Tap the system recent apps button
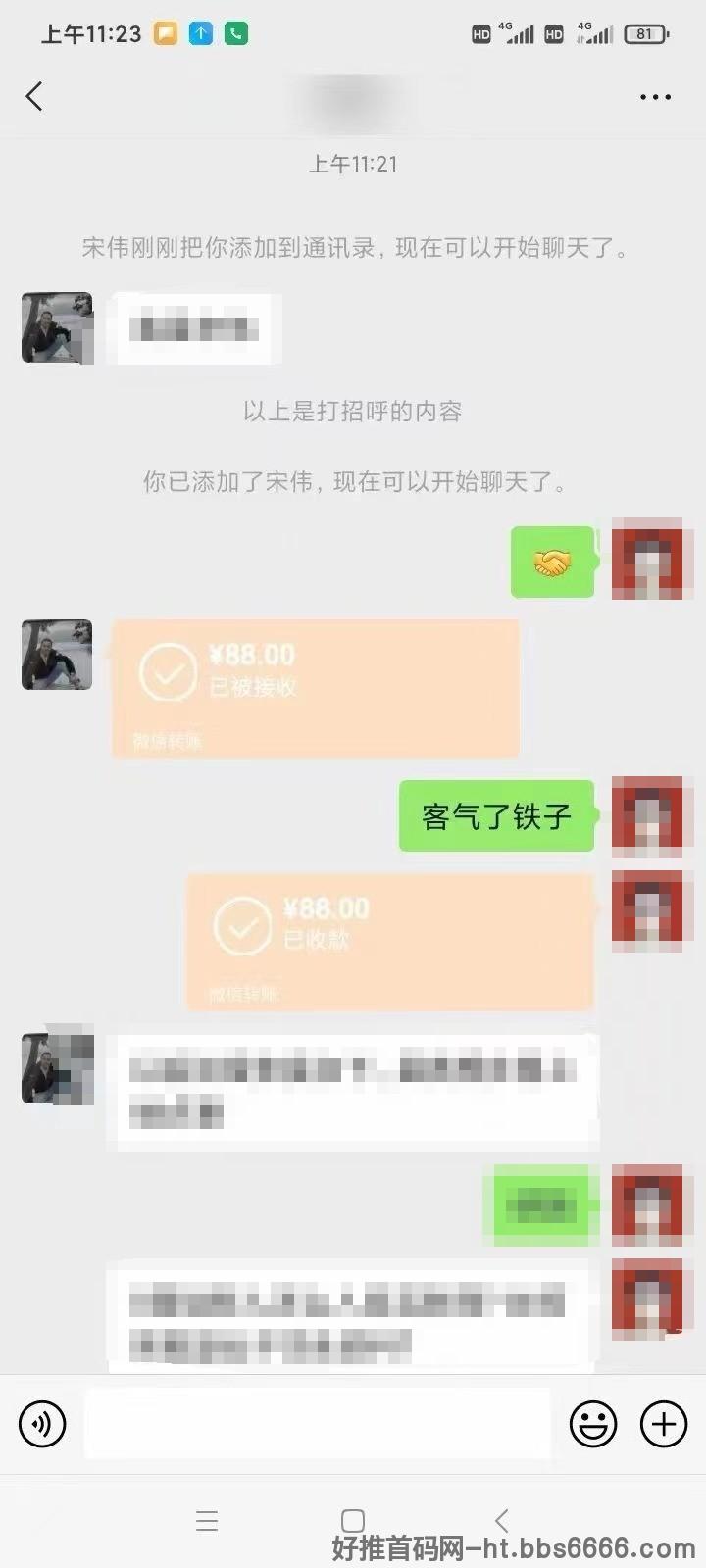The image size is (706, 1568). [x=207, y=1521]
